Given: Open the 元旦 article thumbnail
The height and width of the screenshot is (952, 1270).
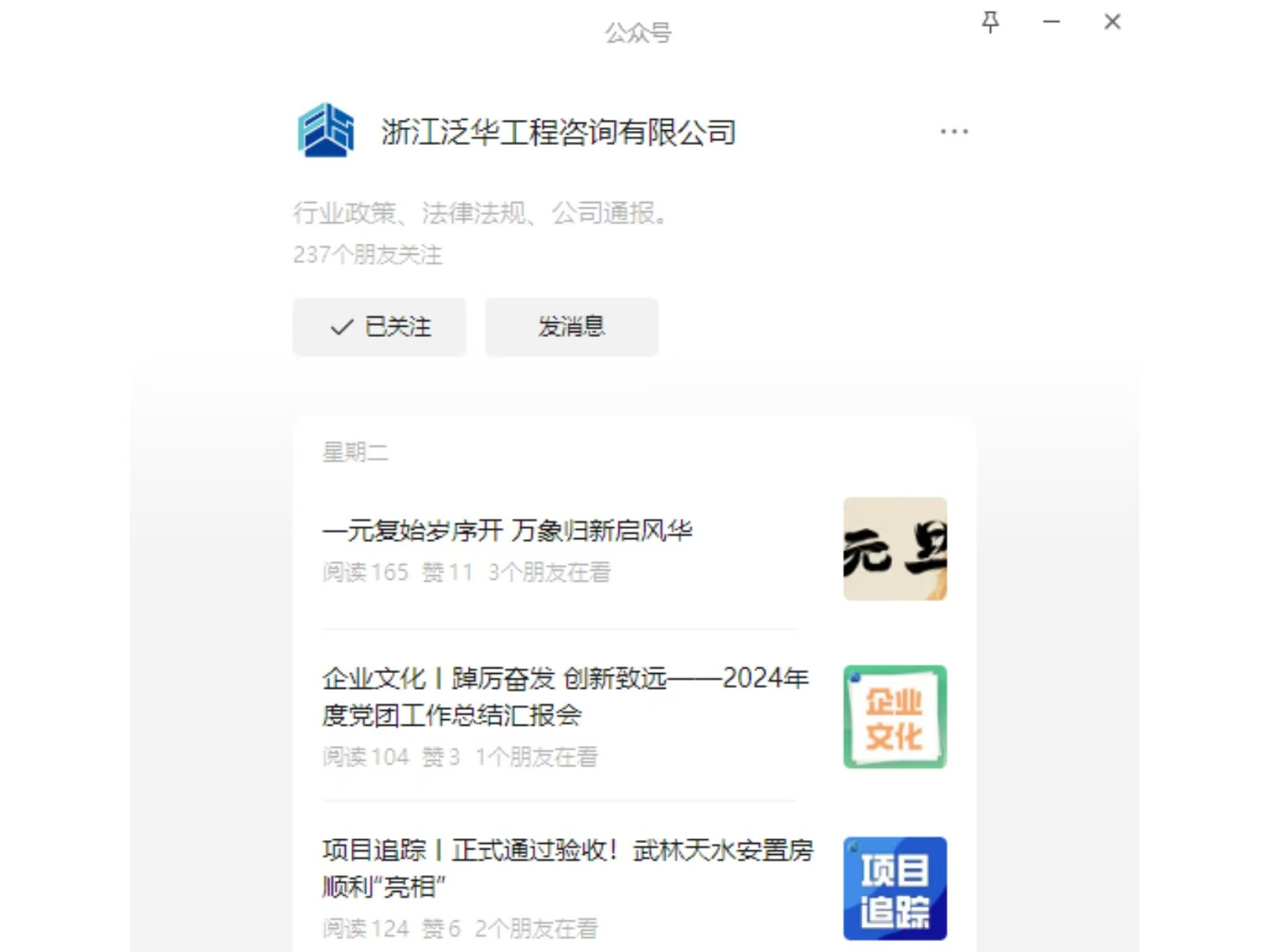Looking at the screenshot, I should tap(894, 548).
